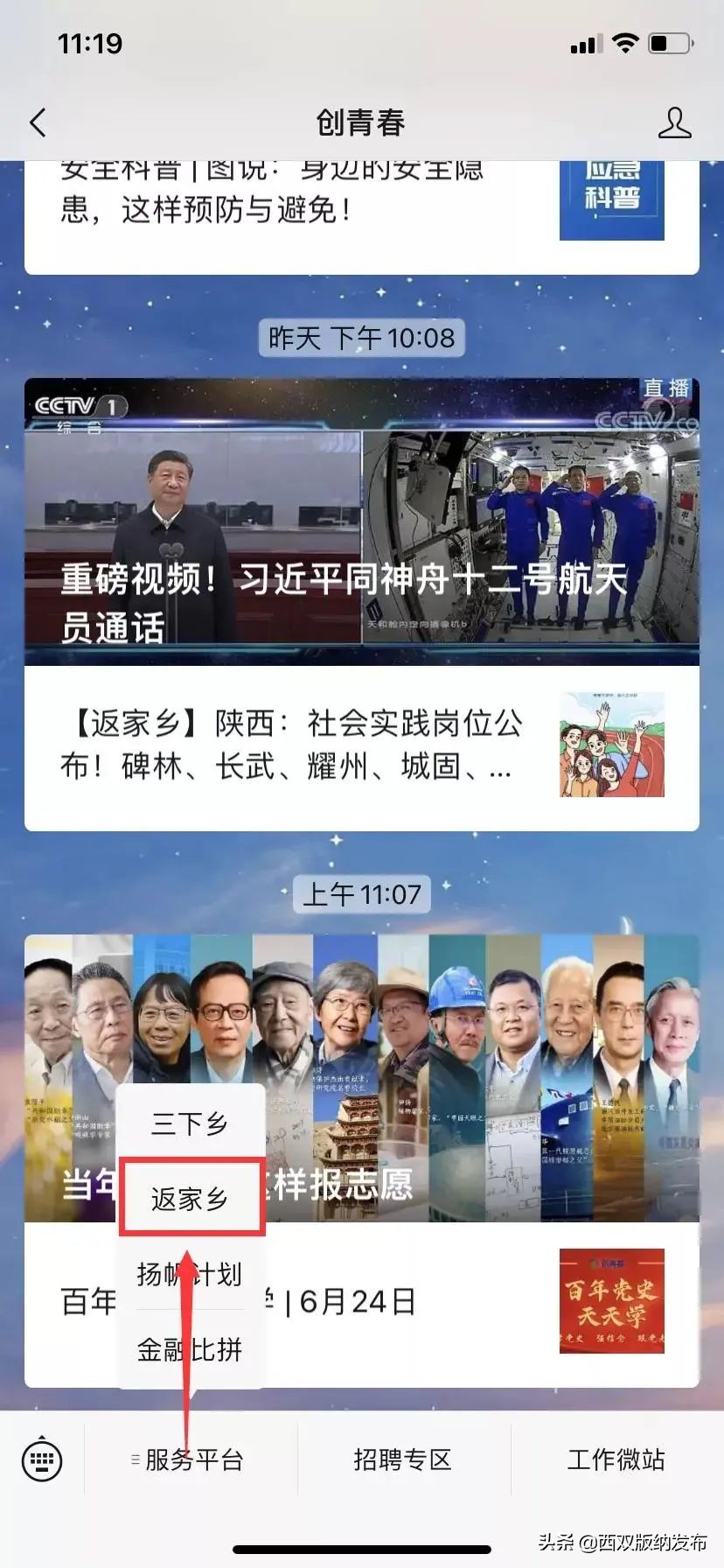This screenshot has height=1568, width=724.
Task: Open the 返家乡 cartoon thumbnail image
Action: coord(611,744)
